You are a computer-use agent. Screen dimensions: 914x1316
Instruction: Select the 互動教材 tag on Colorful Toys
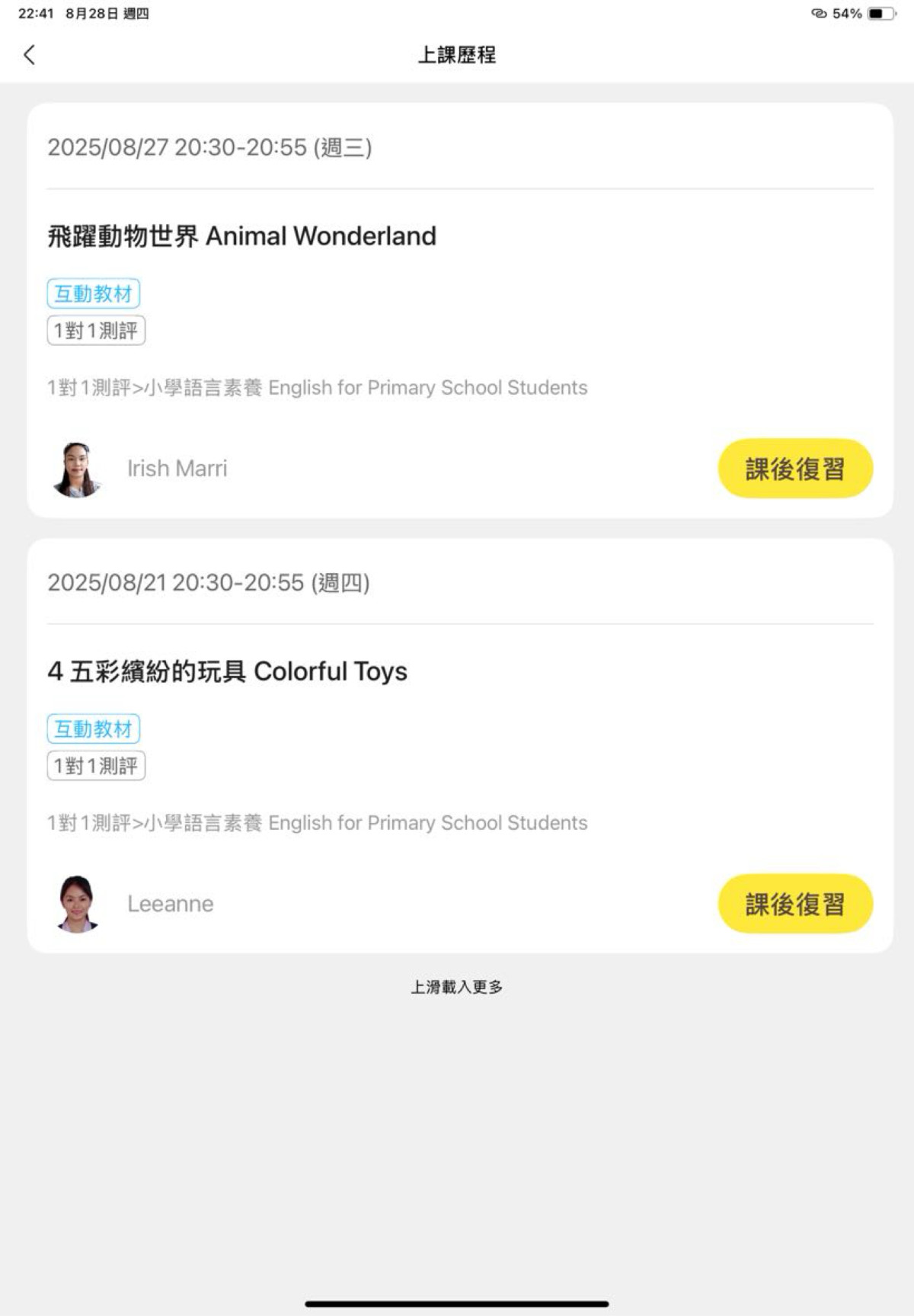(x=93, y=728)
